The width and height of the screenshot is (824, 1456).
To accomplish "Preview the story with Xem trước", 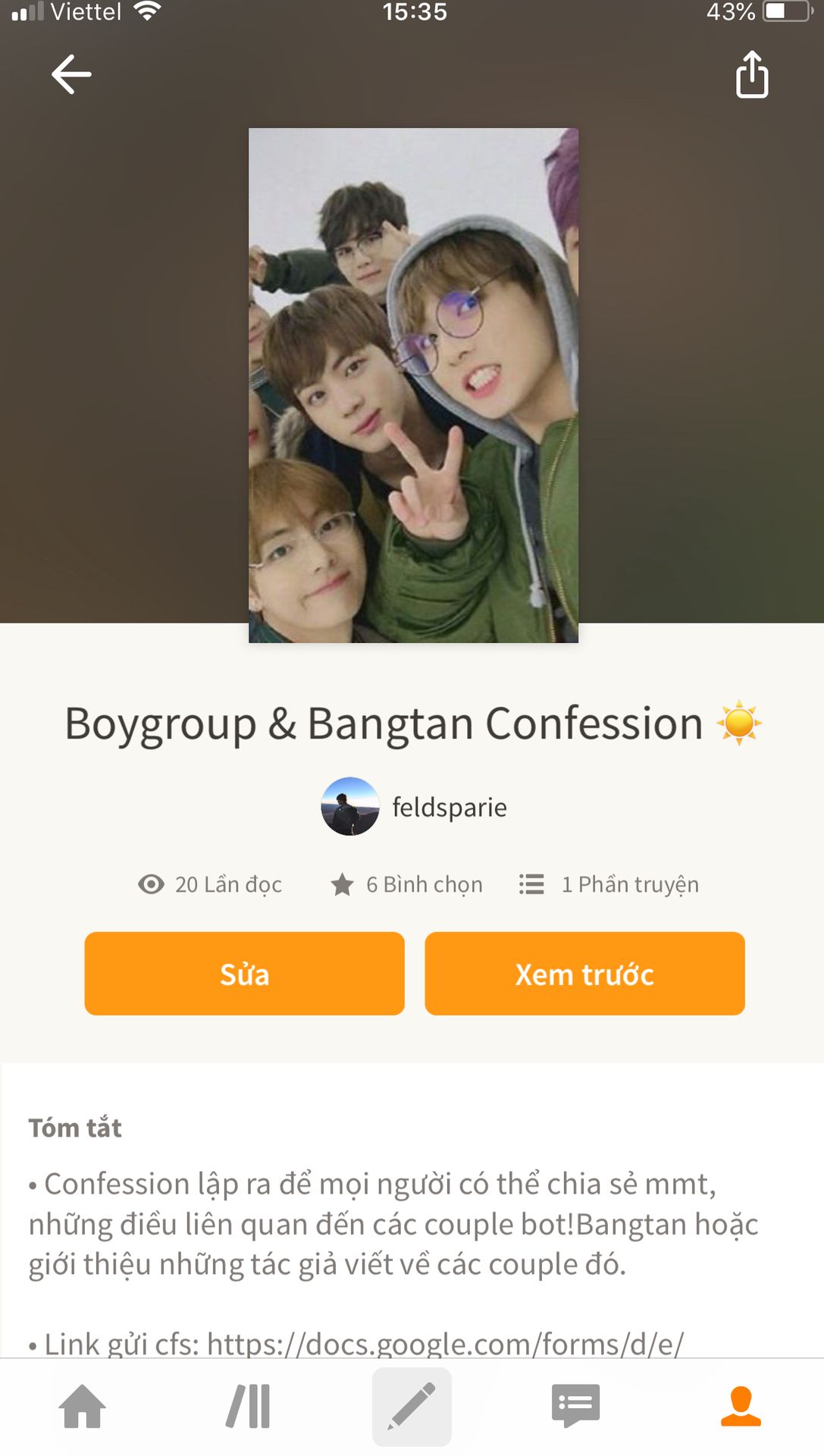I will 584,974.
